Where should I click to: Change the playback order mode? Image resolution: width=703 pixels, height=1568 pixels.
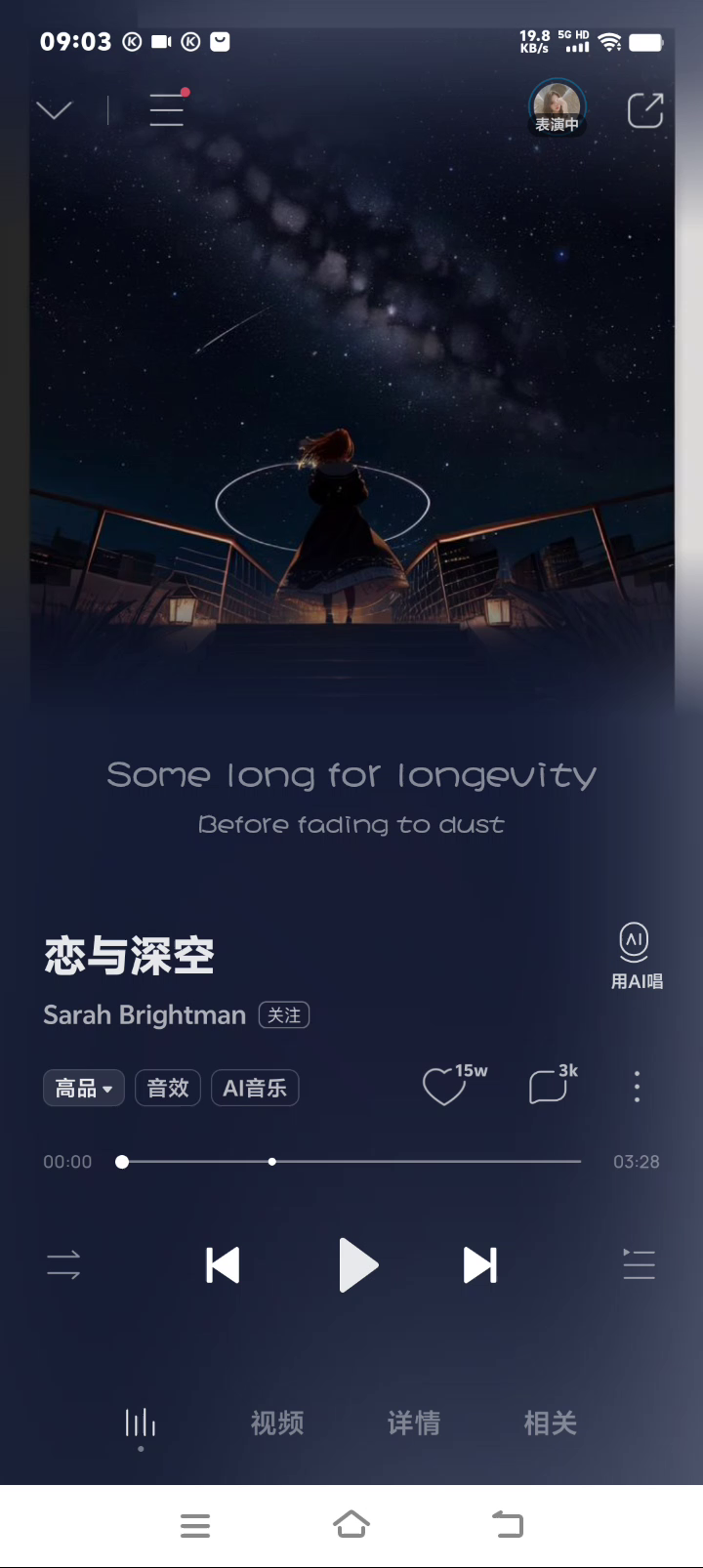pos(63,1266)
